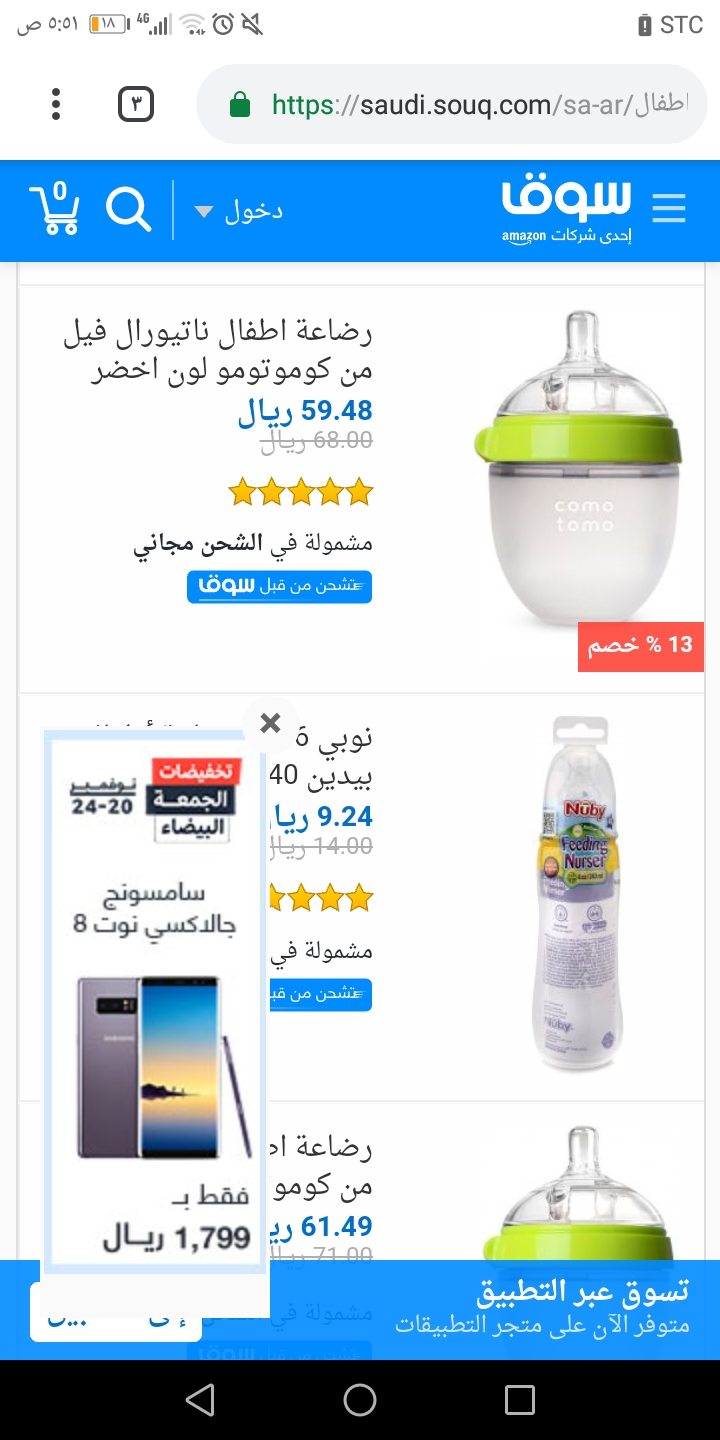Image resolution: width=720 pixels, height=1440 pixels.
Task: Open the hamburger drawer menu
Action: 669,209
